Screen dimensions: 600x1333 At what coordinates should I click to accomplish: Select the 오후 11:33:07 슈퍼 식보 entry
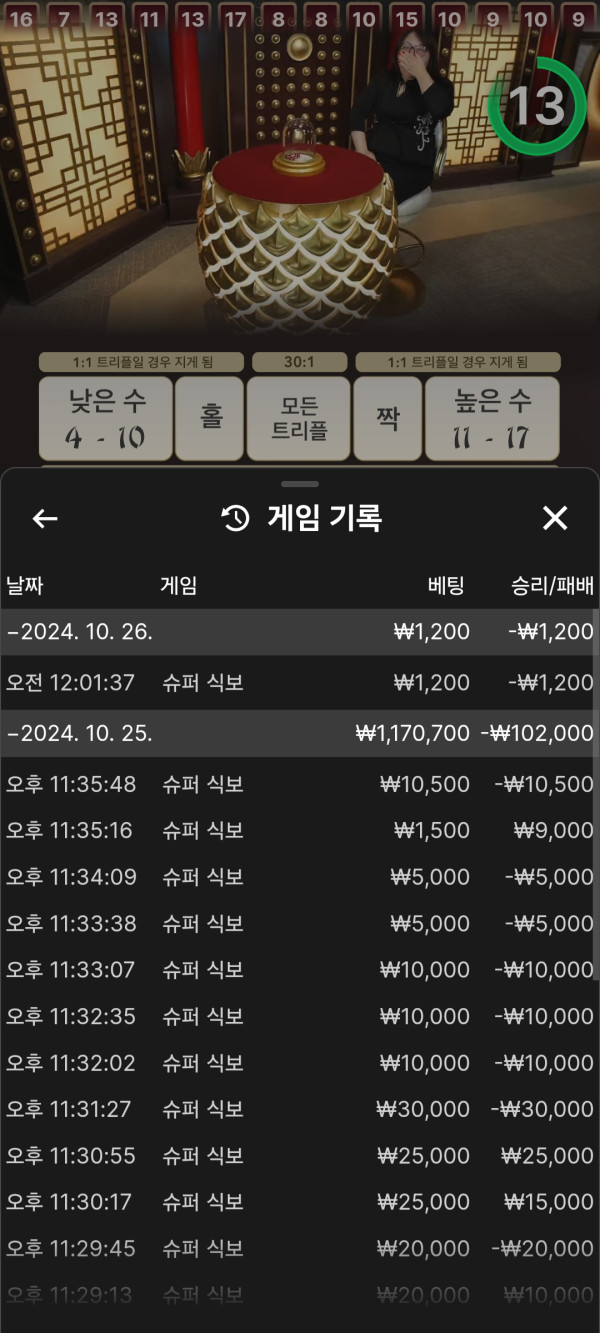[300, 970]
